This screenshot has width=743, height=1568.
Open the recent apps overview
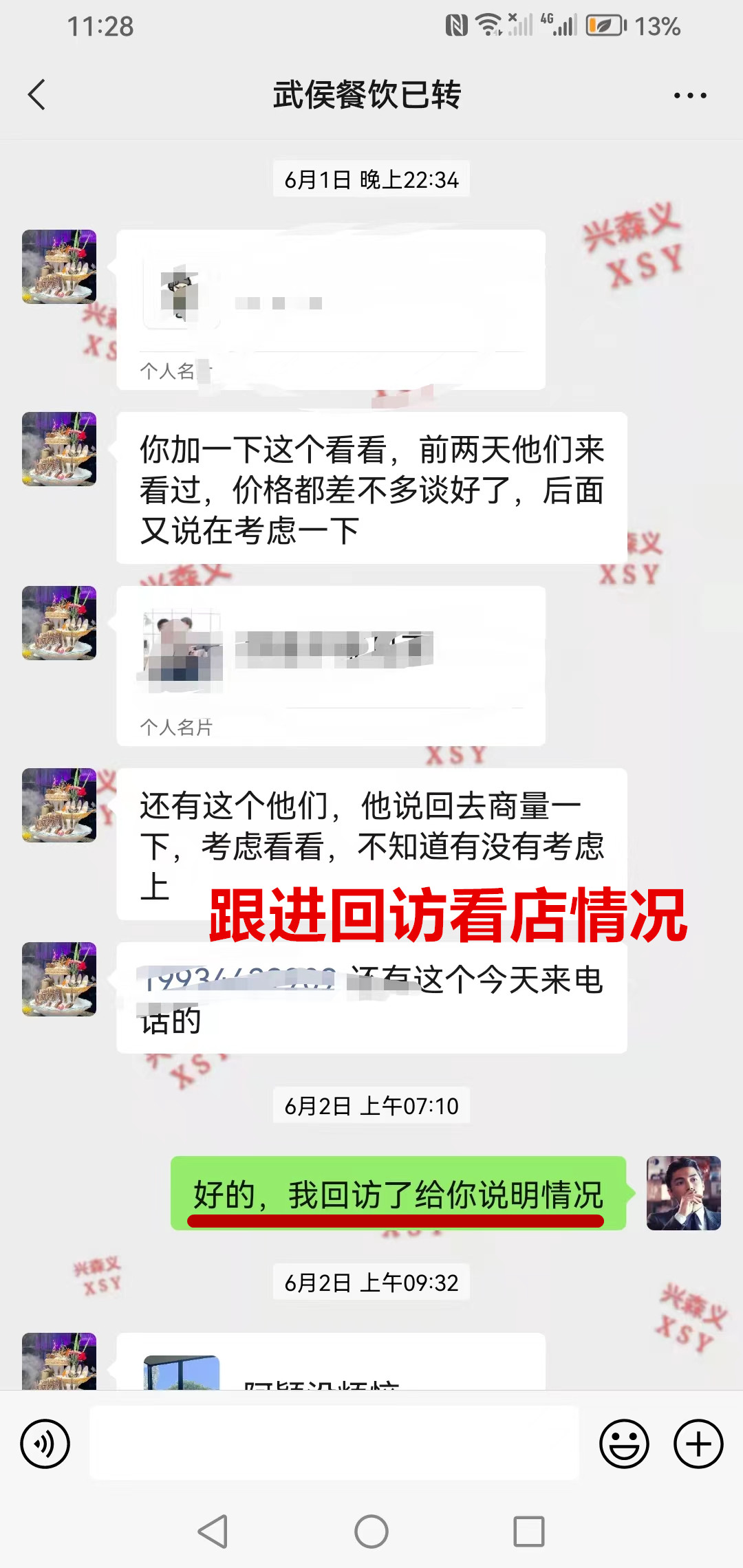click(x=528, y=1532)
